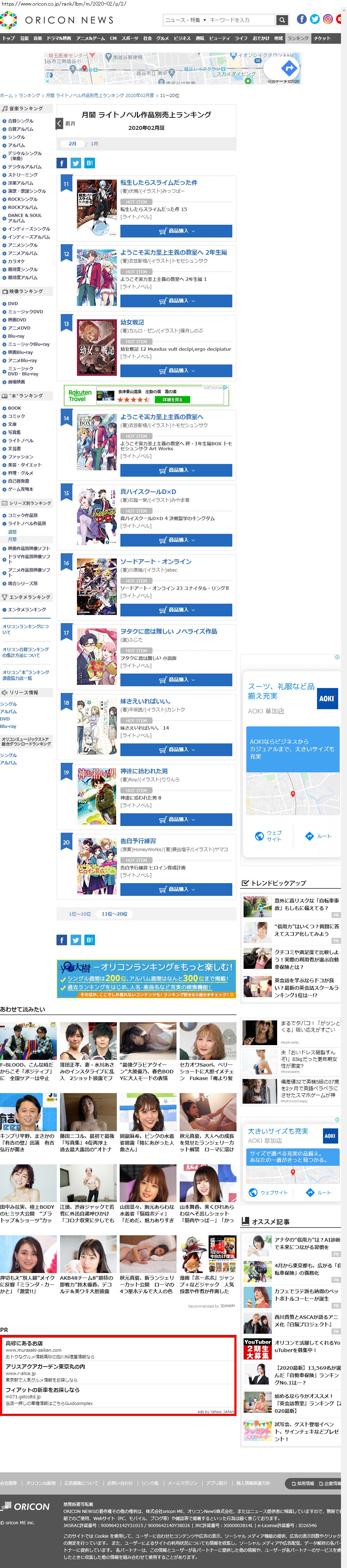
Task: Go to previous month arrow
Action: (x=59, y=123)
